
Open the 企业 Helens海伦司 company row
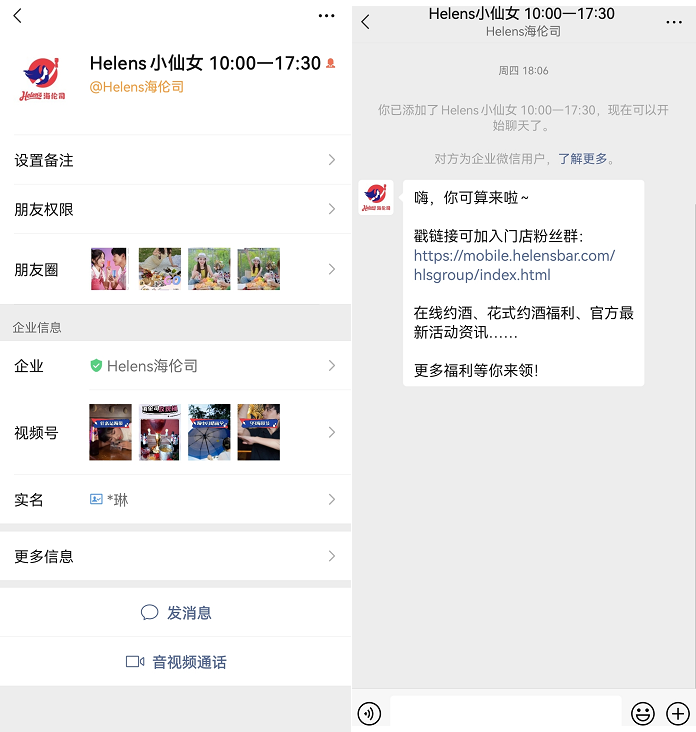pos(175,366)
